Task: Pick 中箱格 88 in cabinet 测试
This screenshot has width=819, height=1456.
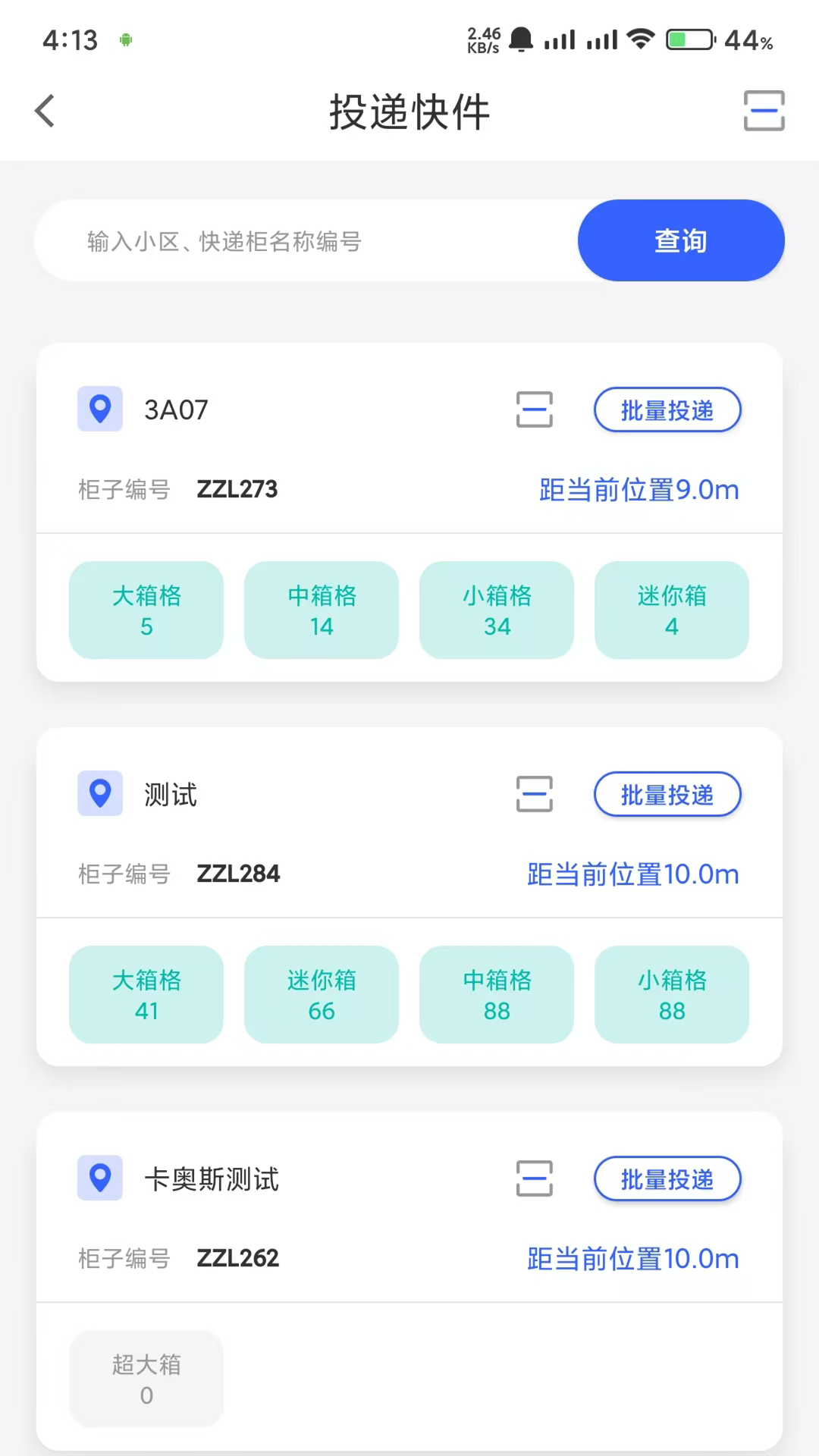Action: pos(497,995)
